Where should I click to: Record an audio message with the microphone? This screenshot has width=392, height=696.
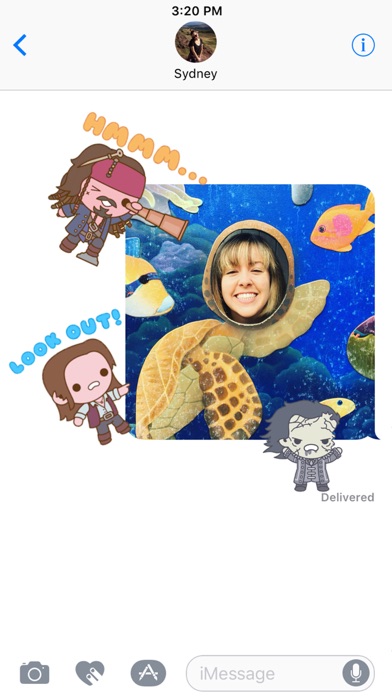356,673
